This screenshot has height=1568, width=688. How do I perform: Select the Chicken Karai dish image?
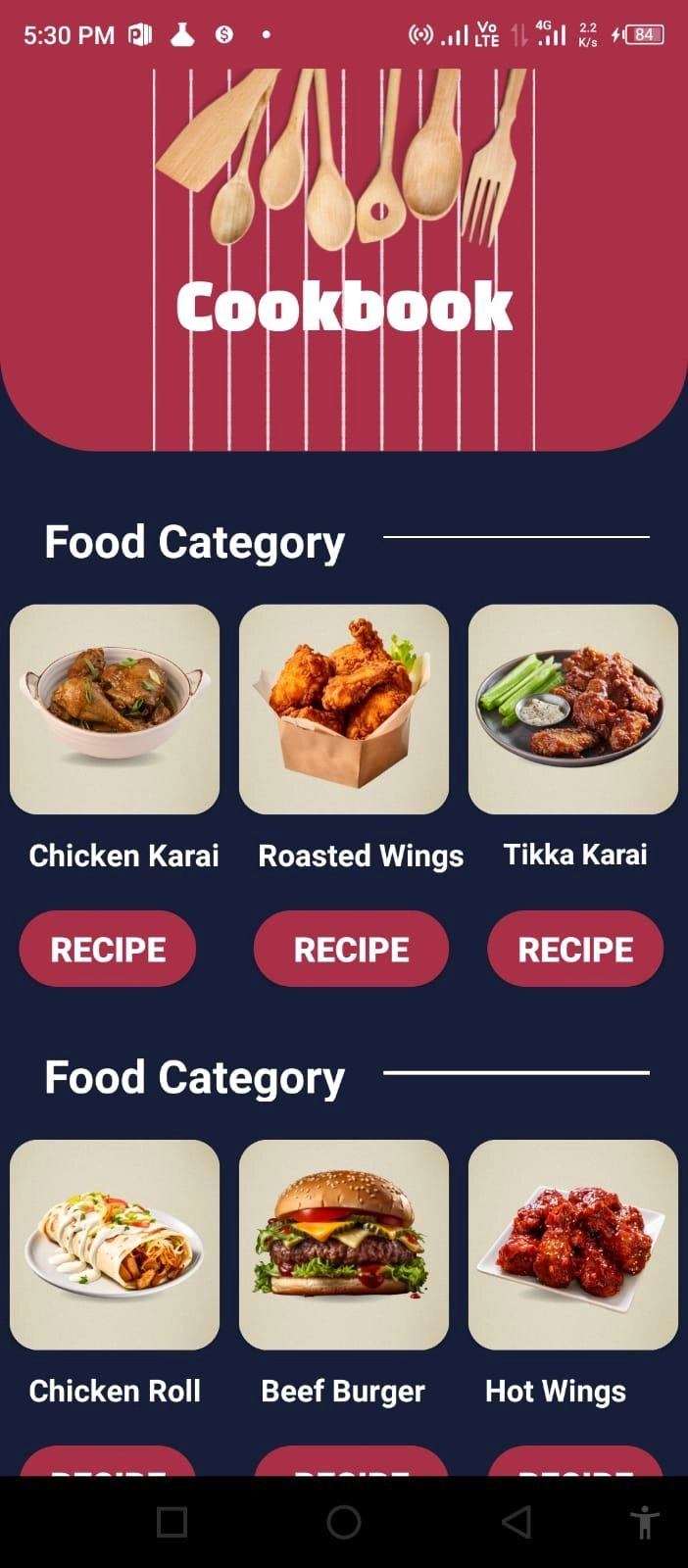[x=115, y=710]
